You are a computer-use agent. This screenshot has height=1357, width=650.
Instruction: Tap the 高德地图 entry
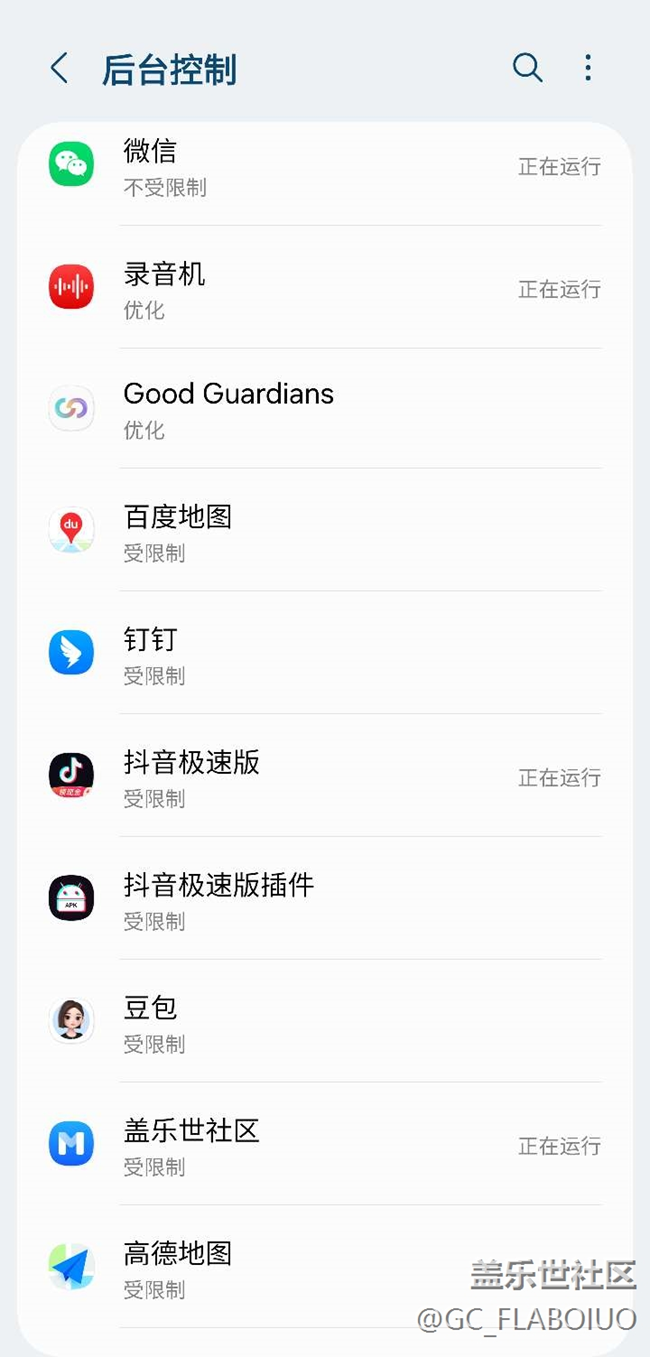click(300, 1267)
